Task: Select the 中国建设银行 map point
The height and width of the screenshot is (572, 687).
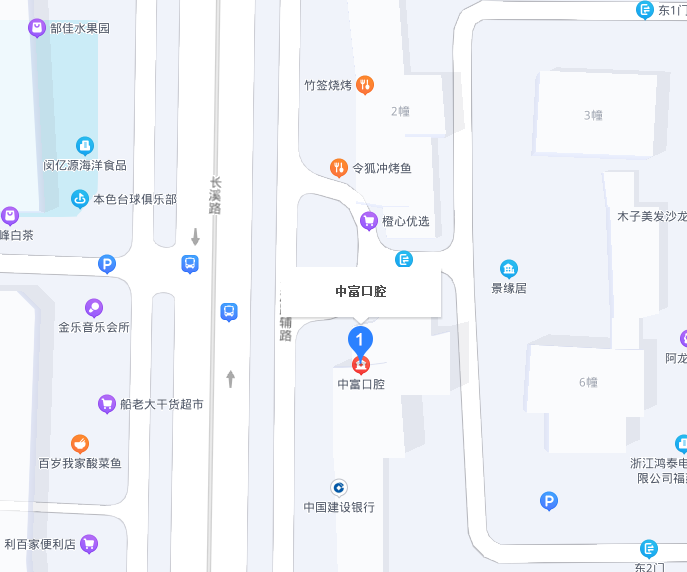Action: 340,487
